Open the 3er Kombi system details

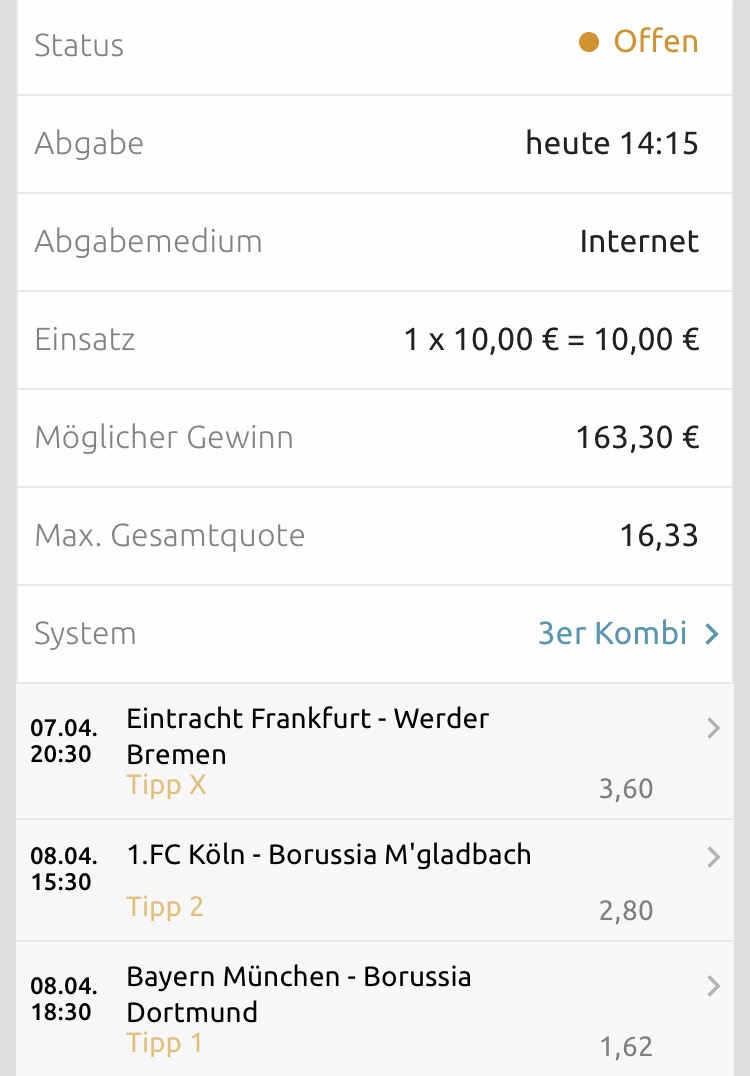pos(627,634)
